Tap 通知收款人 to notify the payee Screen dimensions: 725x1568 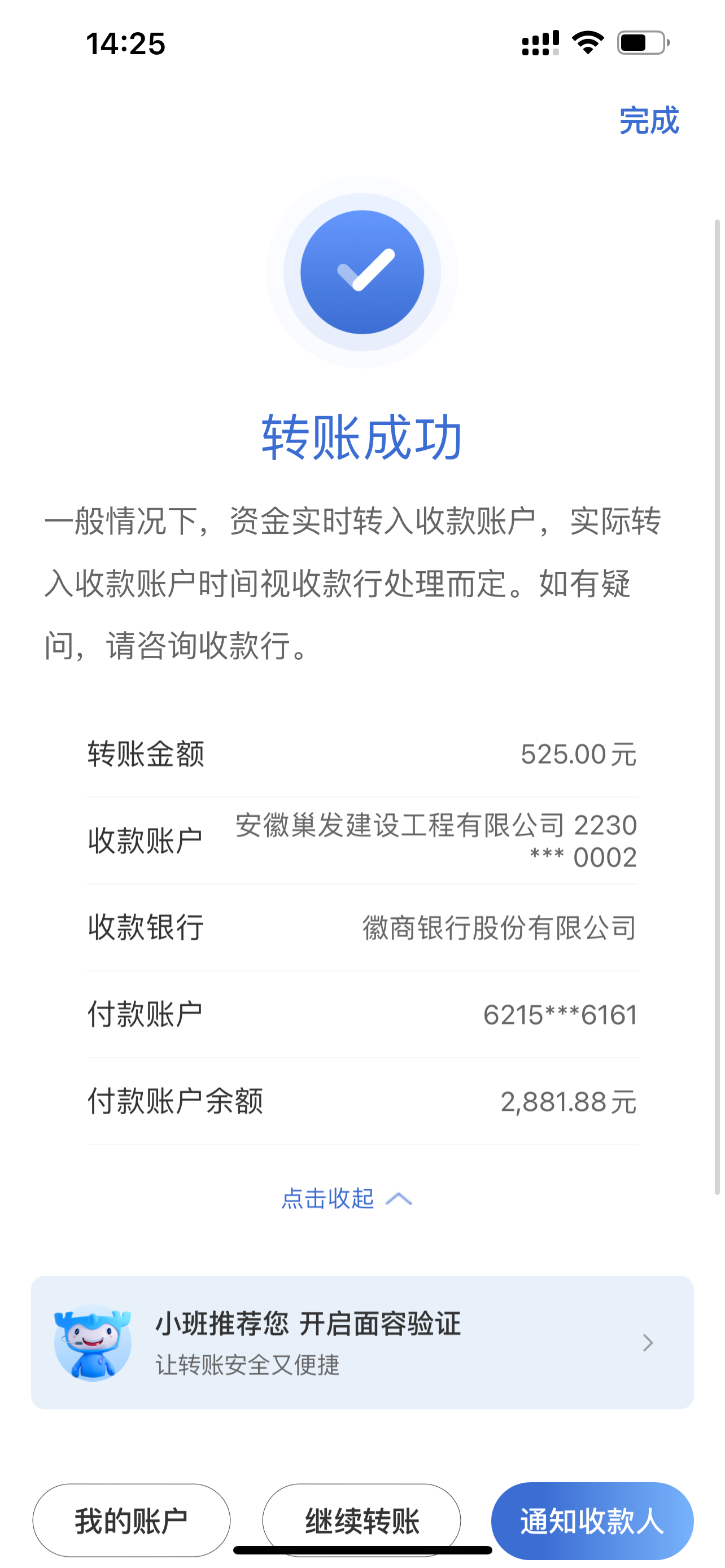click(x=592, y=1520)
